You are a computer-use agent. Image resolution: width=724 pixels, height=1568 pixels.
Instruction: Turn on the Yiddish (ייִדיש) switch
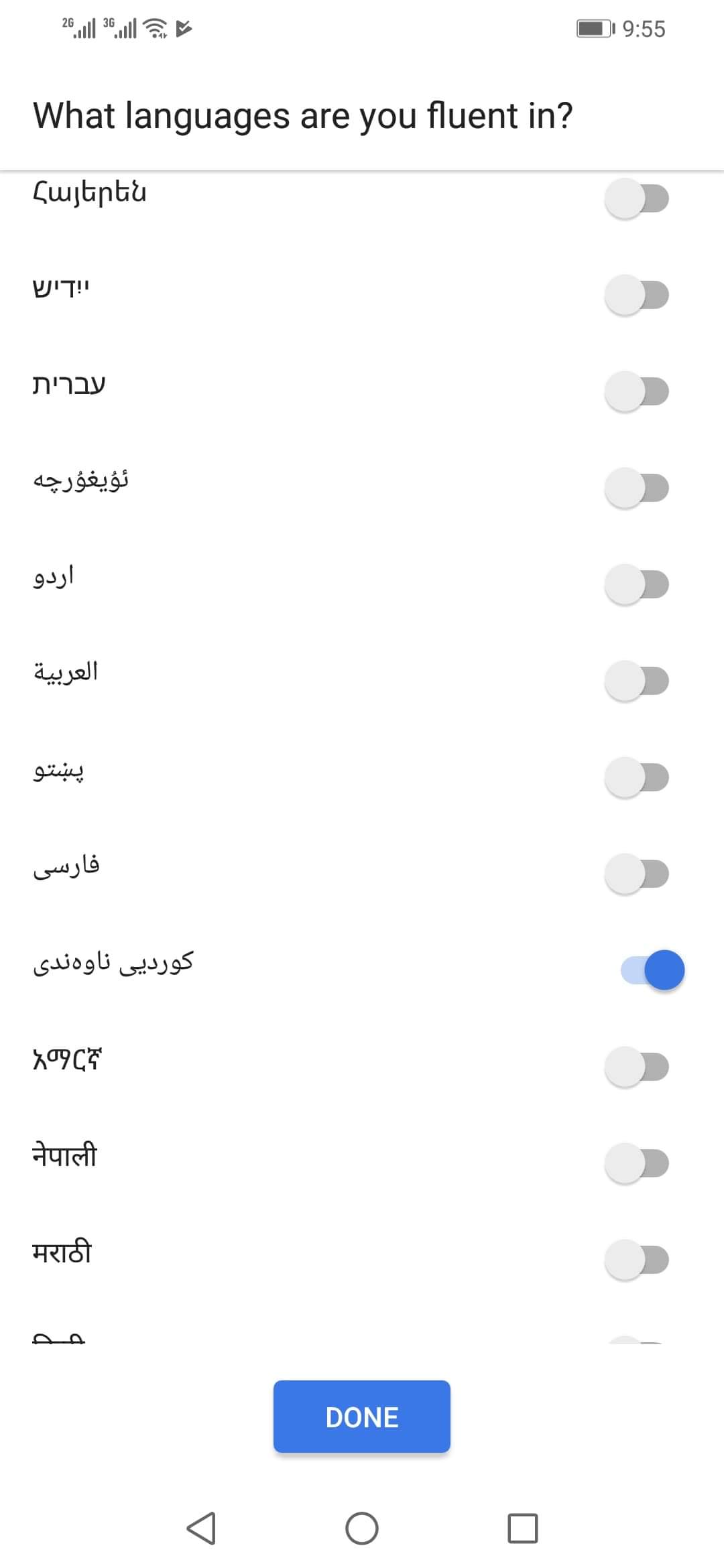point(637,295)
